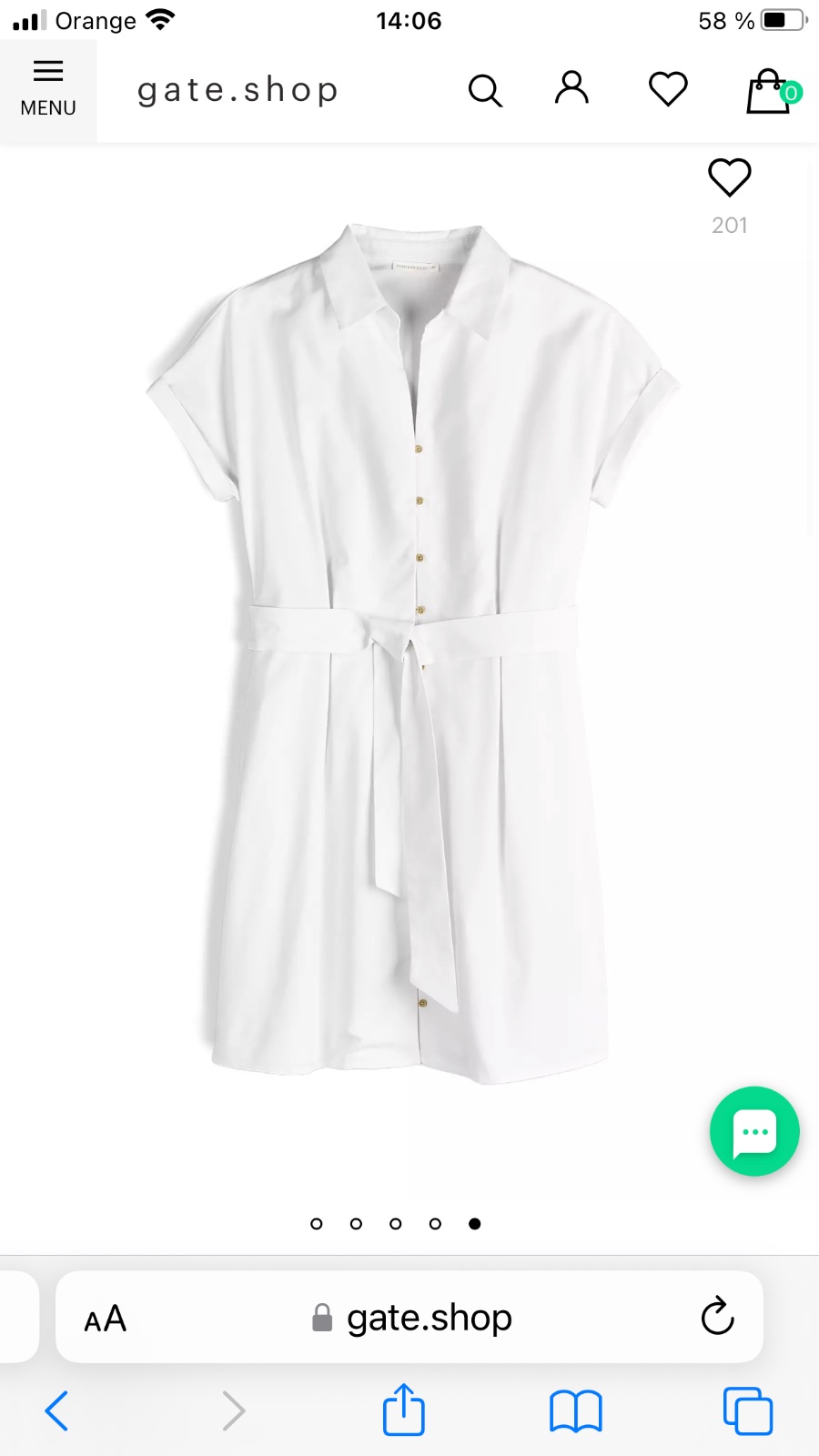819x1456 pixels.
Task: View the wishlist from the header heart
Action: (668, 89)
